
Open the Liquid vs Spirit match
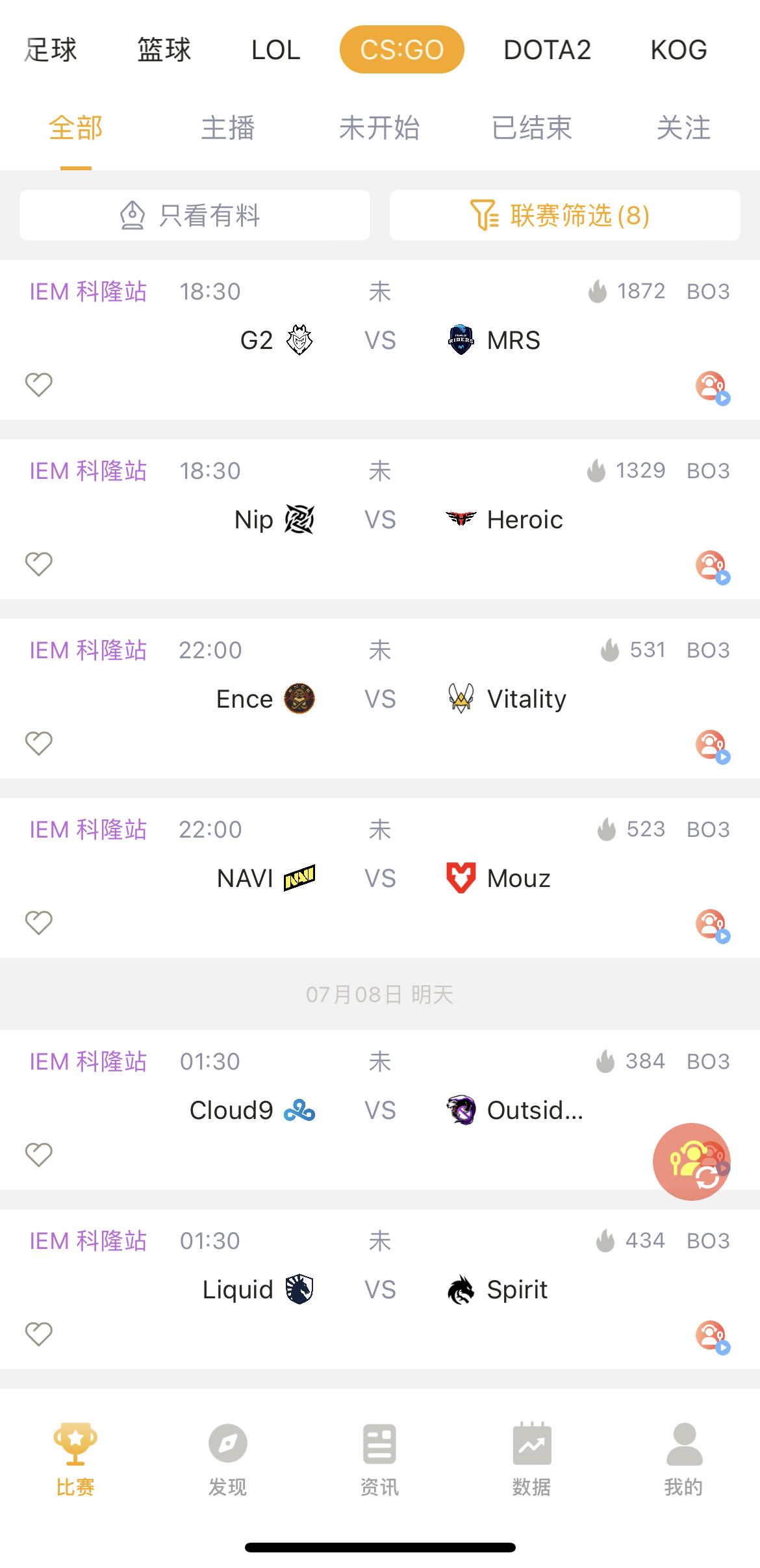click(380, 1289)
